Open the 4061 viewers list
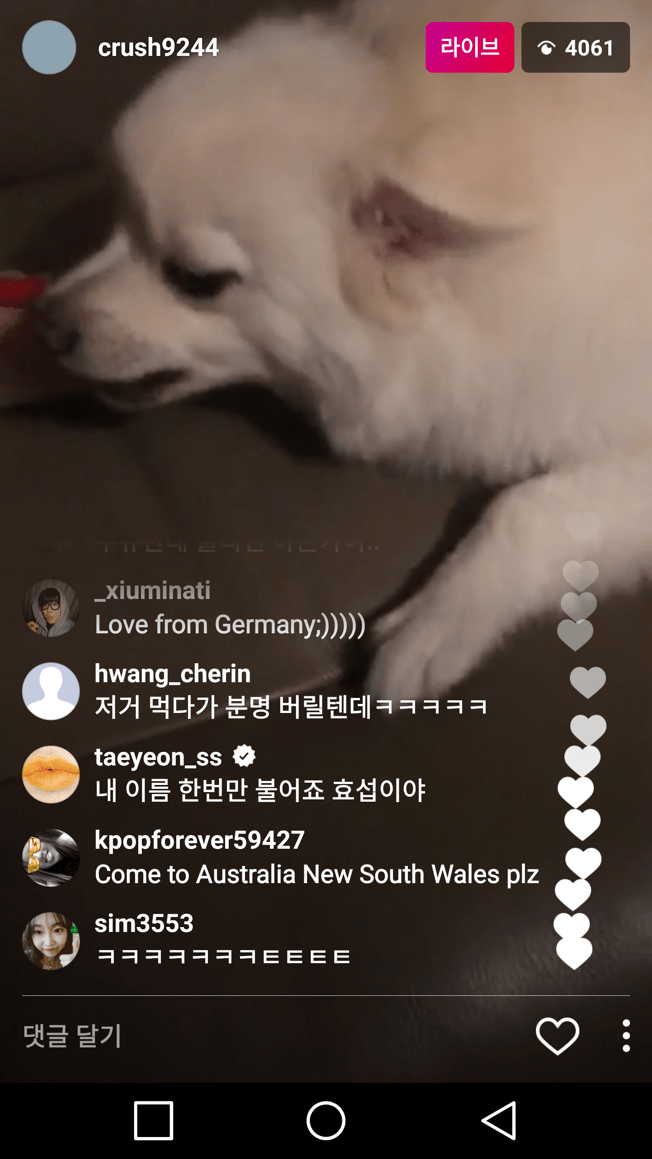The image size is (652, 1159). 575,48
